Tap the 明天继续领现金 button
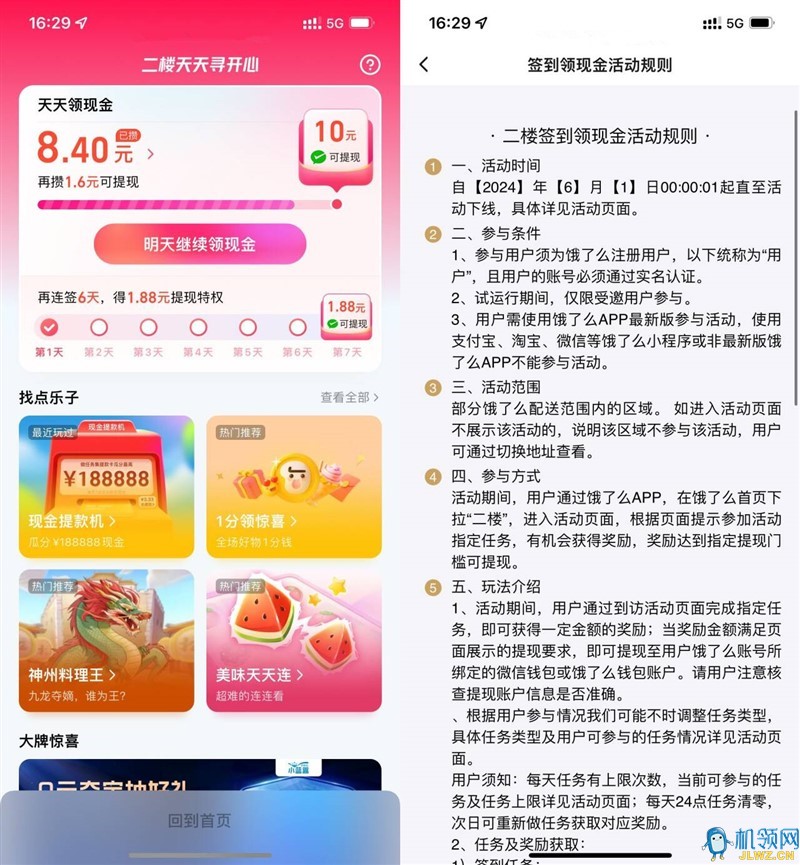800x865 pixels. click(200, 244)
